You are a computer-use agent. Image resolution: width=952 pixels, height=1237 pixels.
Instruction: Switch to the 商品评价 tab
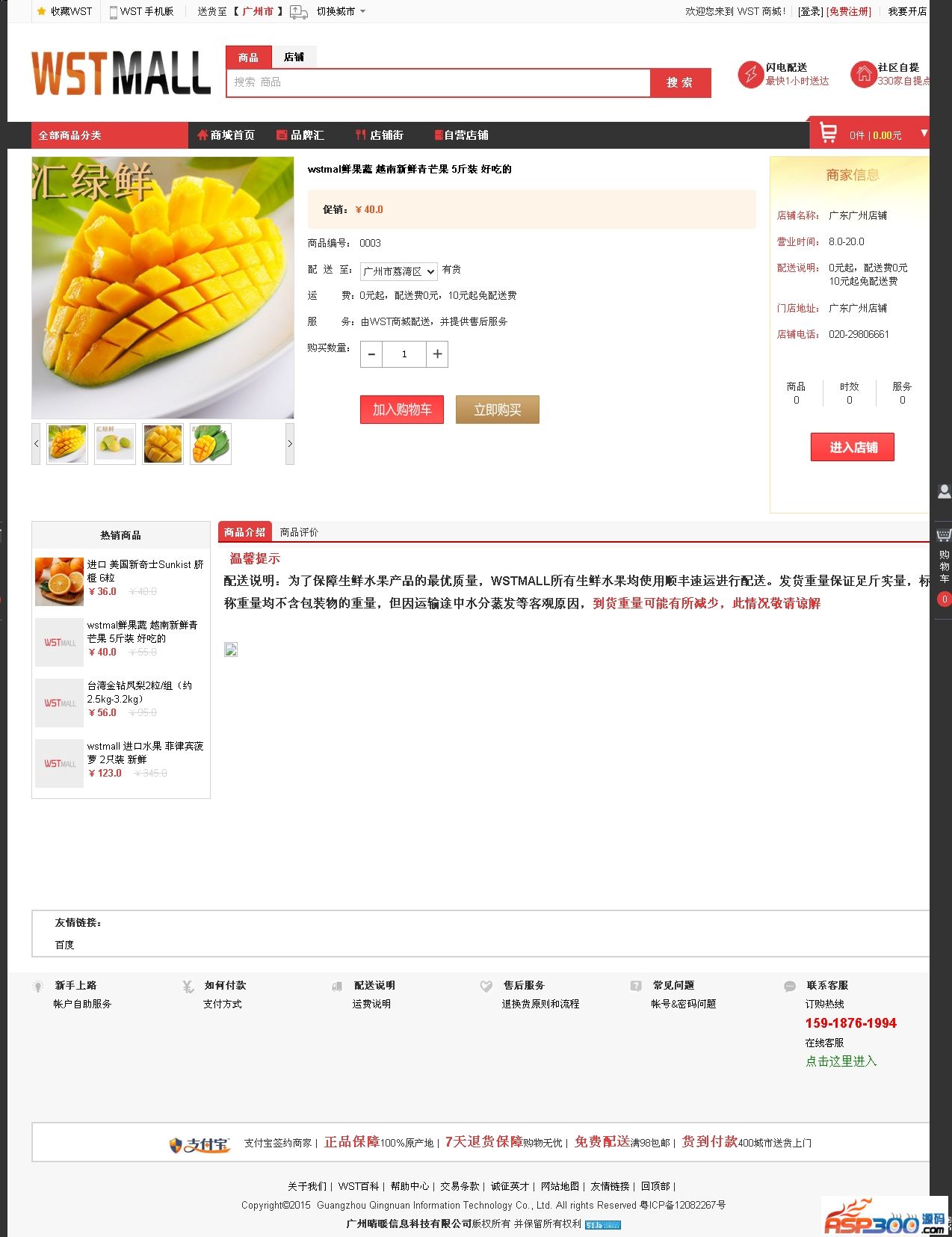click(x=299, y=532)
